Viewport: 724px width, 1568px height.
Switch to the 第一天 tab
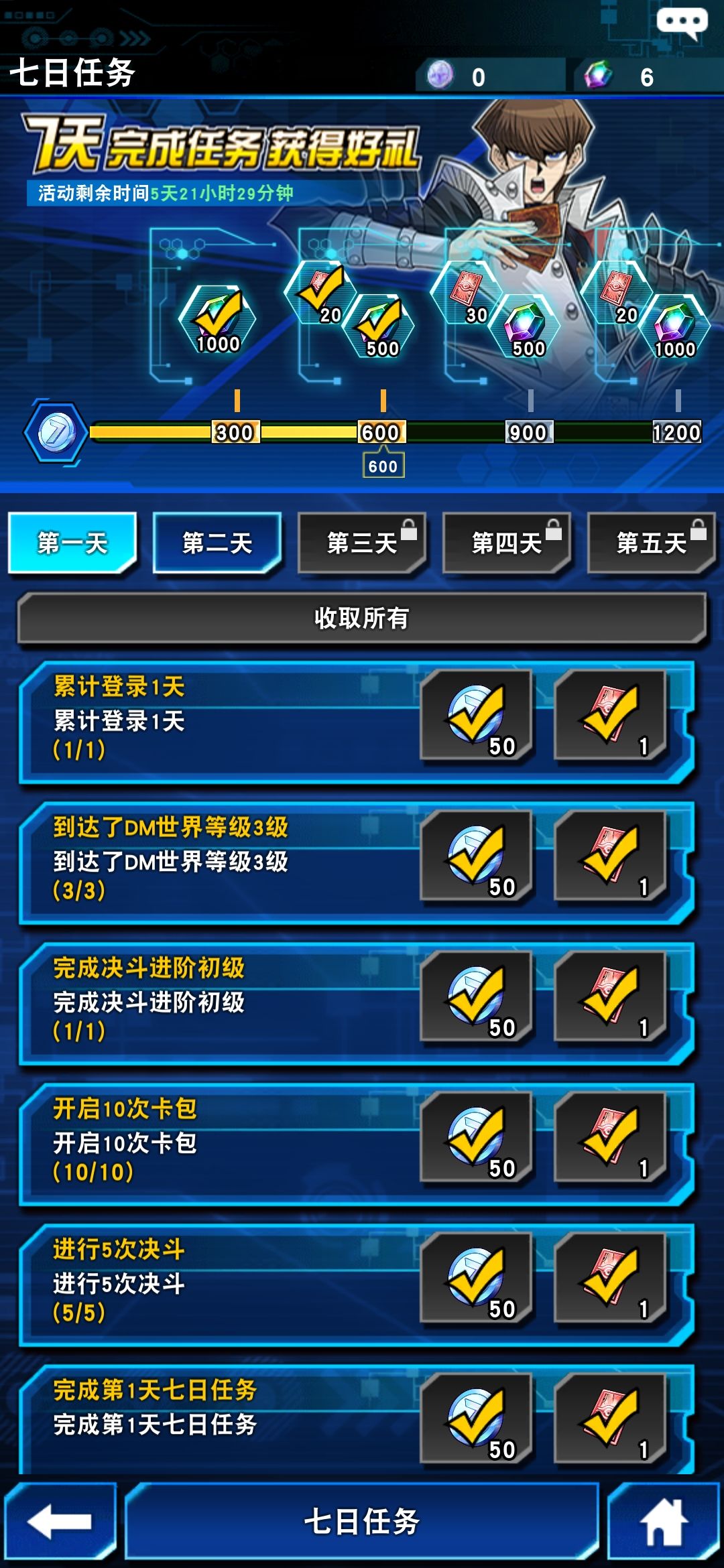[x=72, y=543]
